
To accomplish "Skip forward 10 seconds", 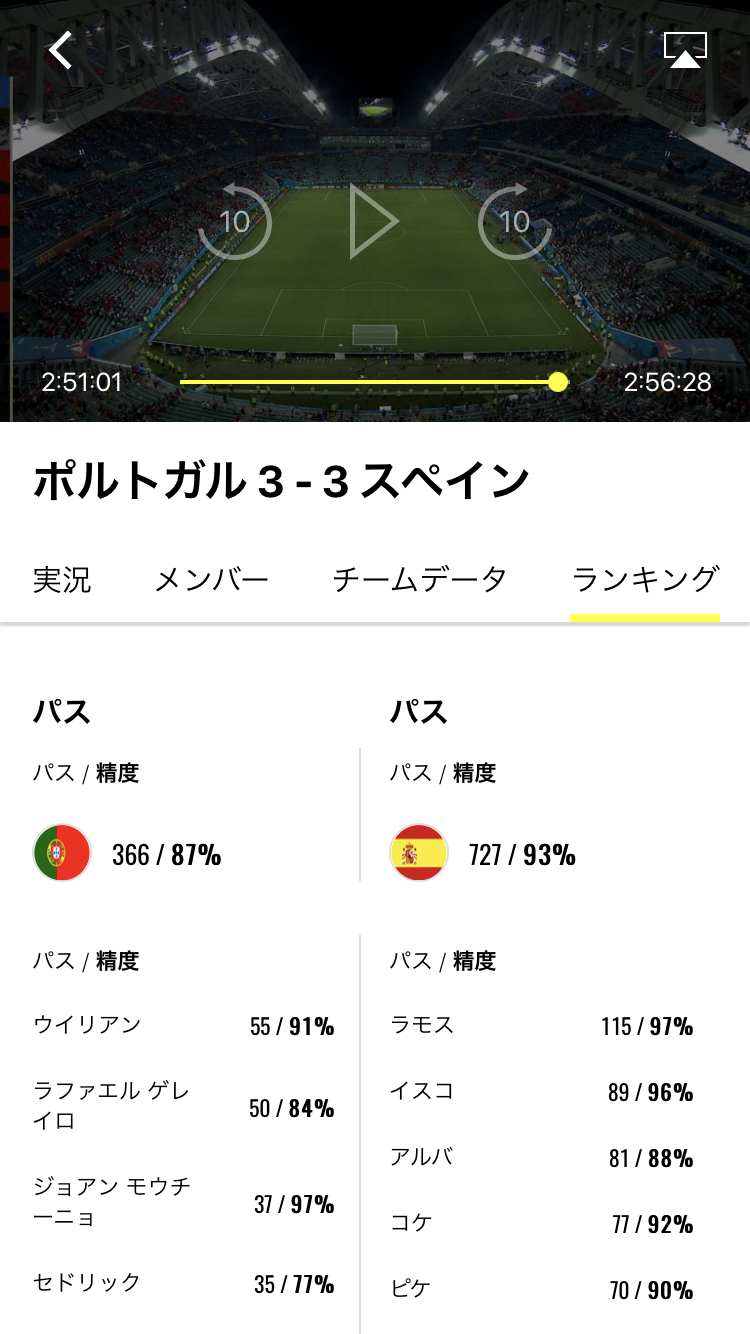I will pos(515,222).
